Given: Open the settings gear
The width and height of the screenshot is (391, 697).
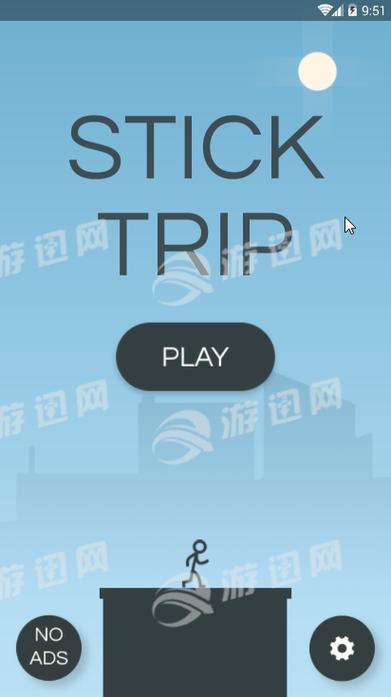Looking at the screenshot, I should point(342,648).
